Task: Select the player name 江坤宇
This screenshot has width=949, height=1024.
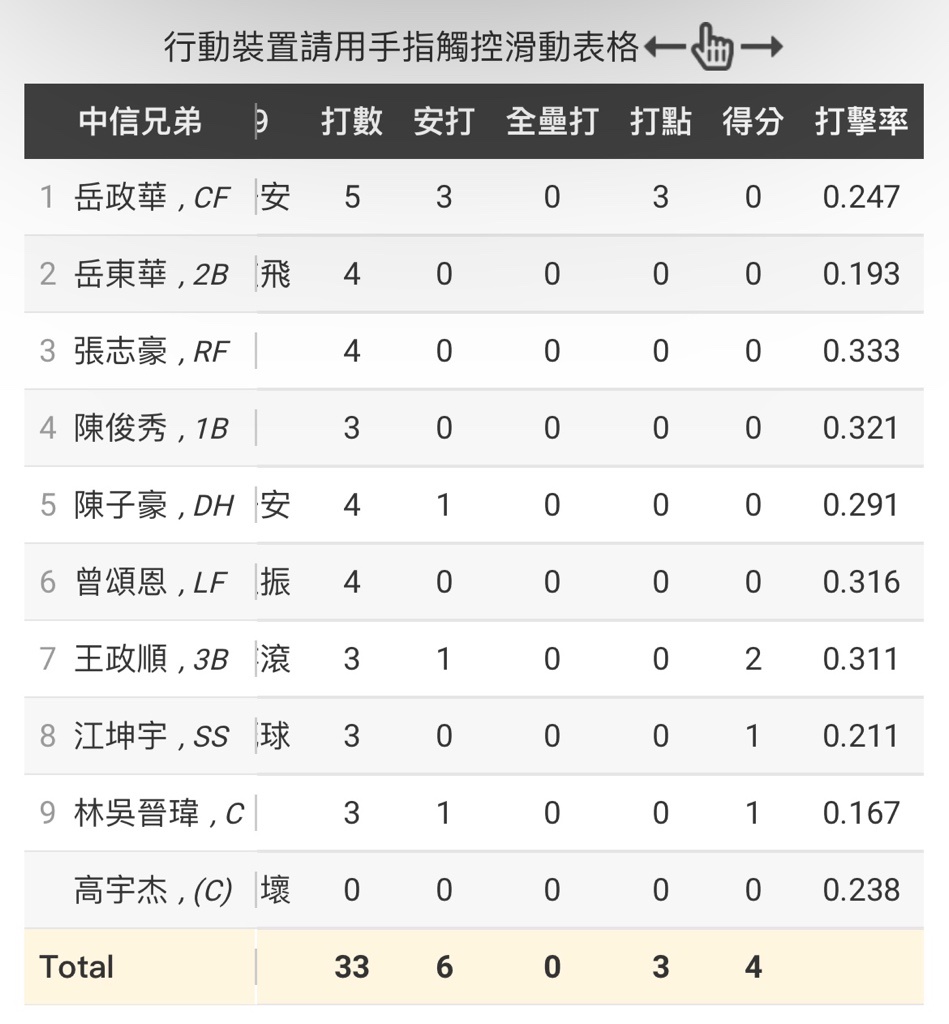Action: pos(120,736)
